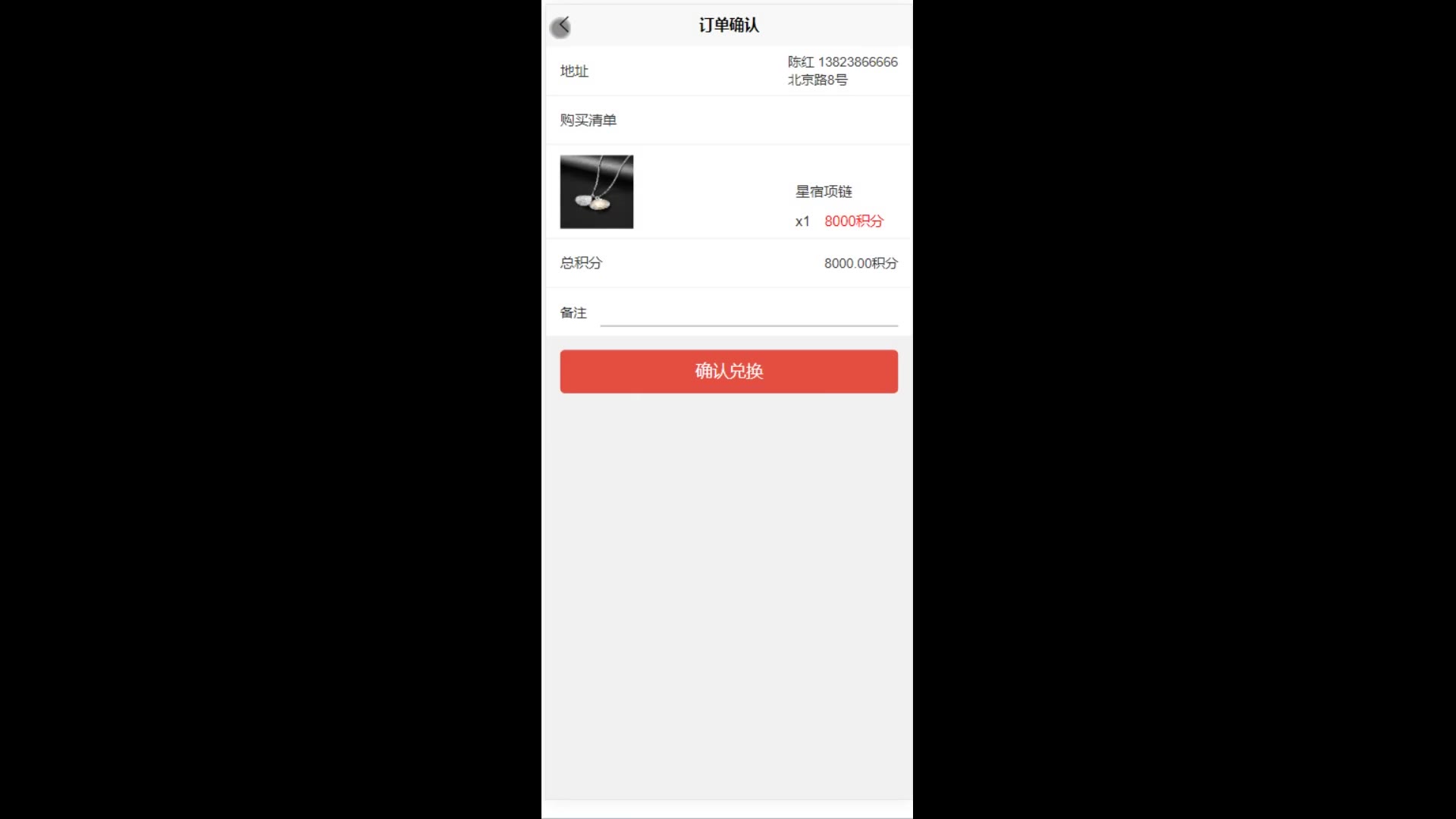This screenshot has height=819, width=1456.
Task: Open the 地址 delivery address row
Action: pyautogui.click(x=728, y=71)
